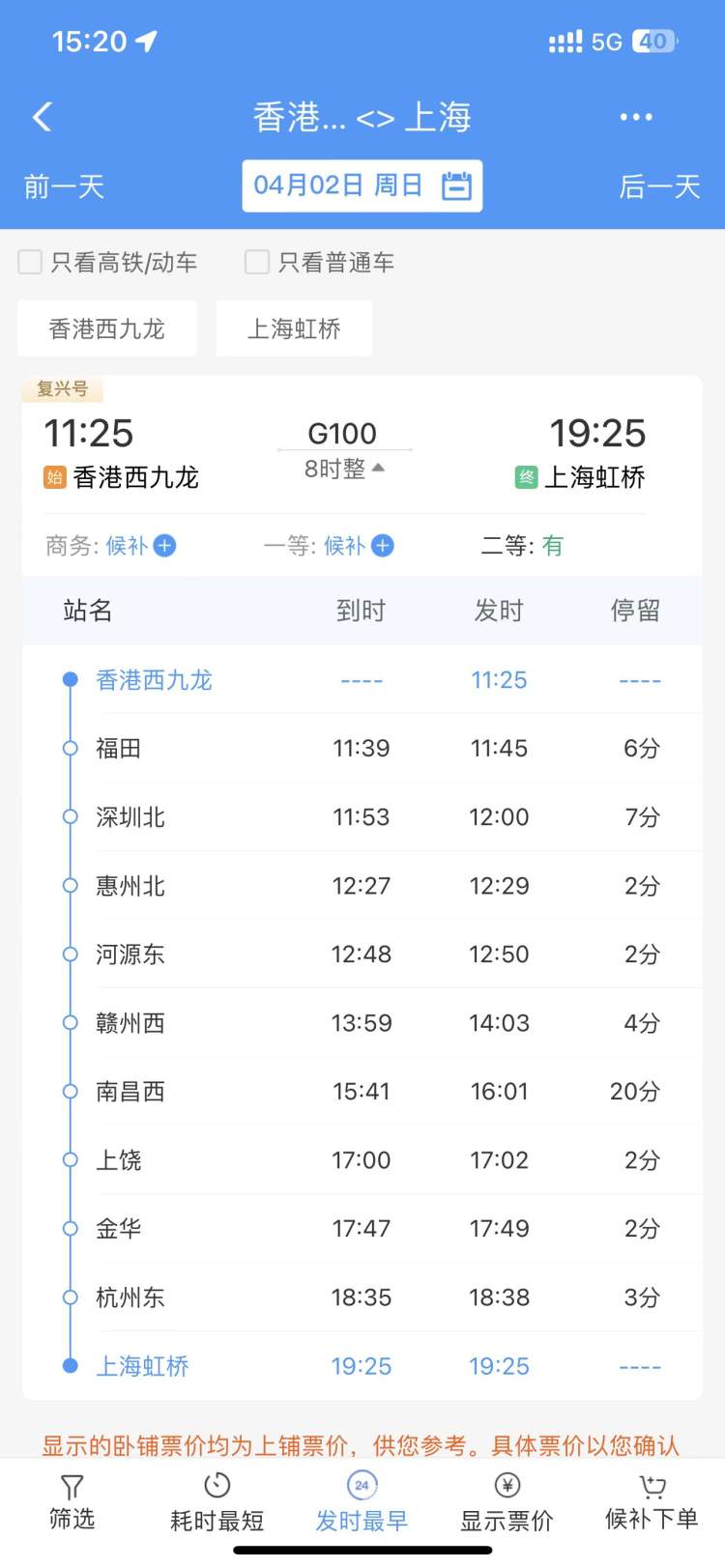The image size is (725, 1568).
Task: Check 只看高铁/动车 filter box
Action: pos(31,262)
